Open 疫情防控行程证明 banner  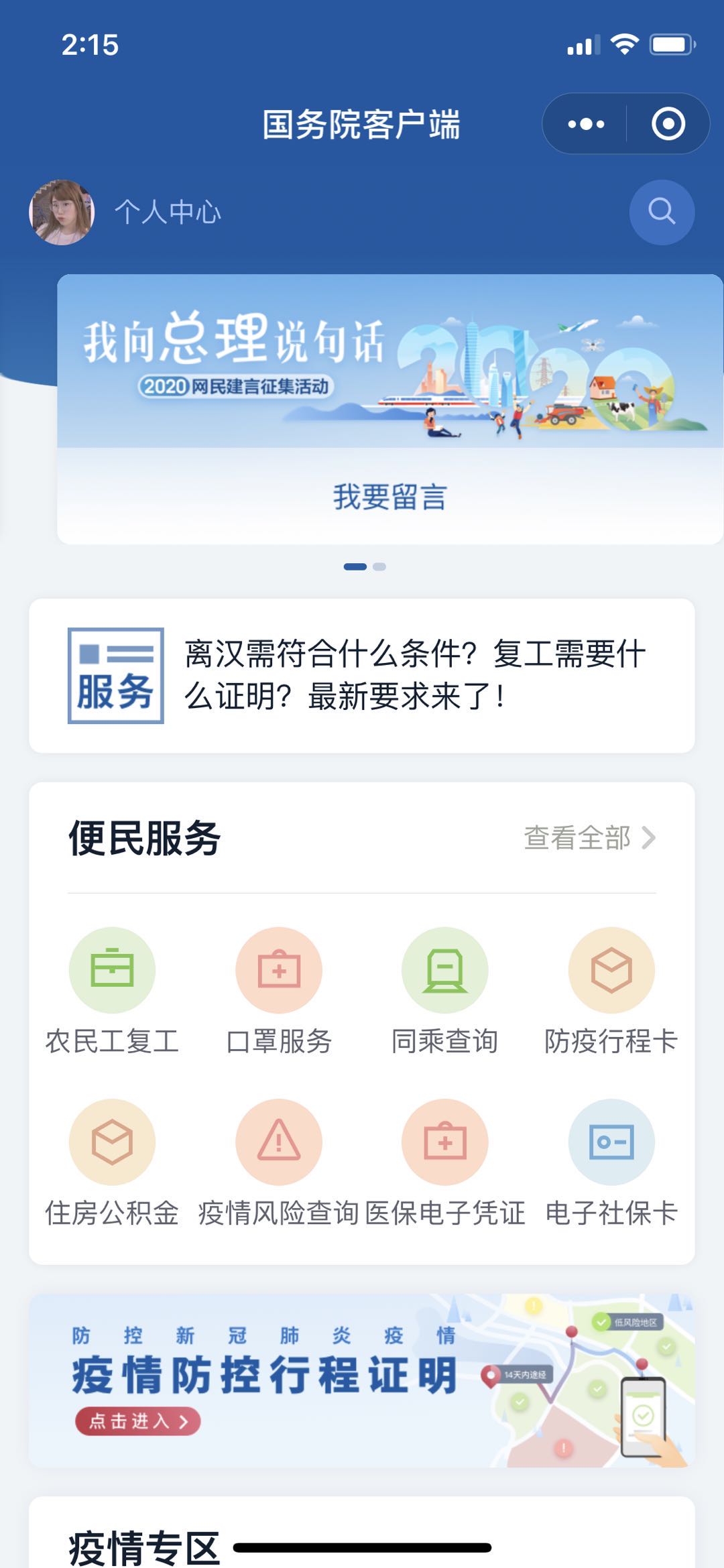[x=362, y=1381]
